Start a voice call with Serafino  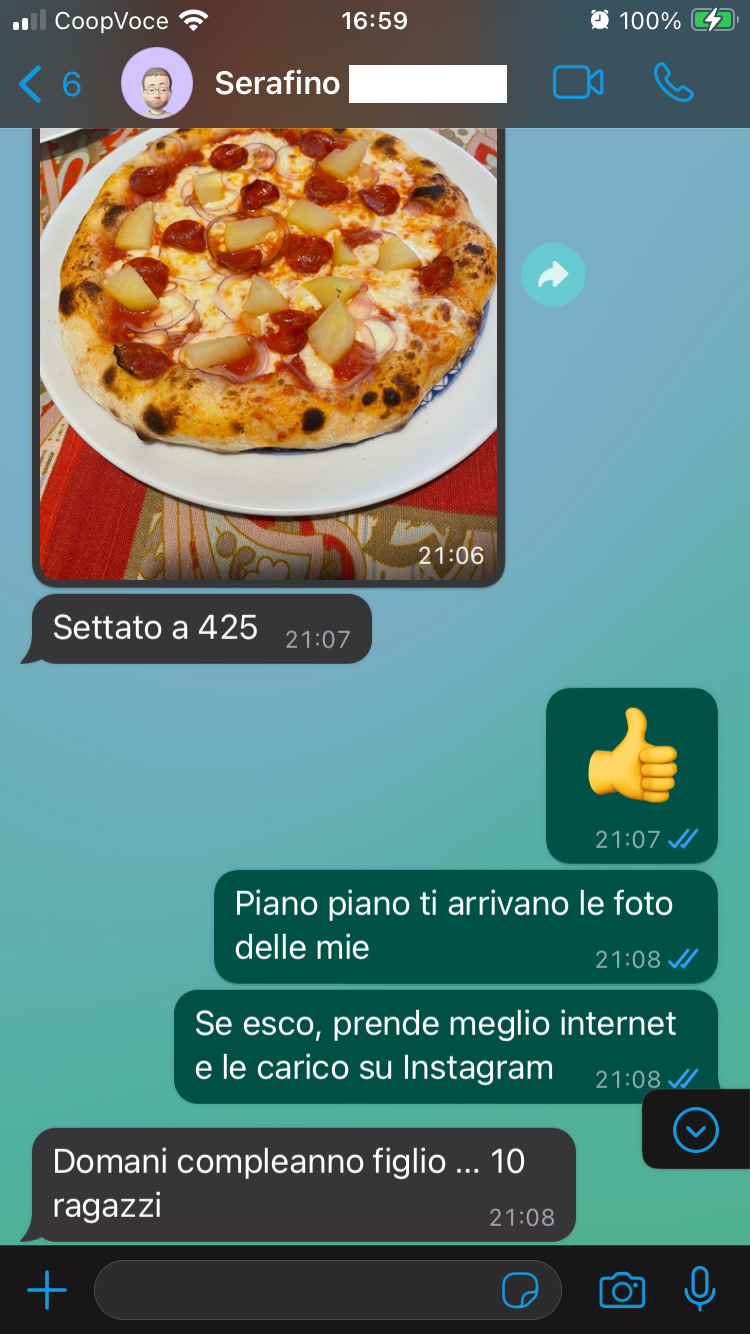(x=674, y=84)
